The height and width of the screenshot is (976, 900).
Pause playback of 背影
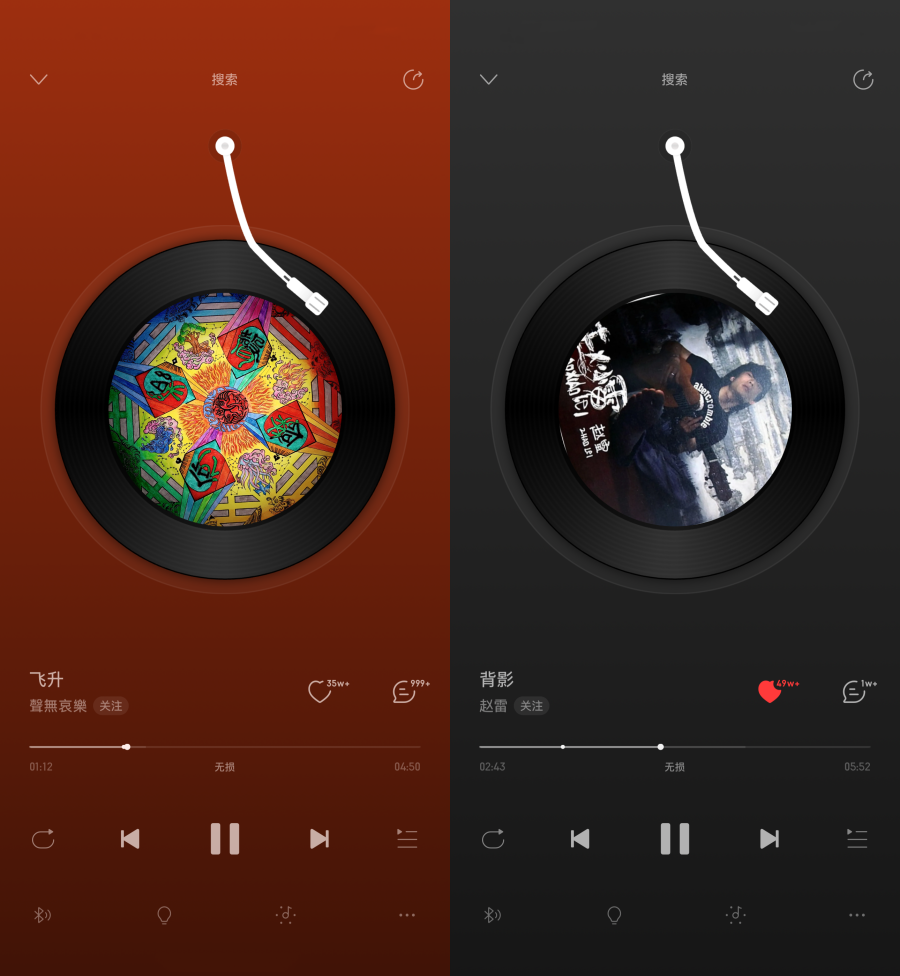tap(675, 838)
